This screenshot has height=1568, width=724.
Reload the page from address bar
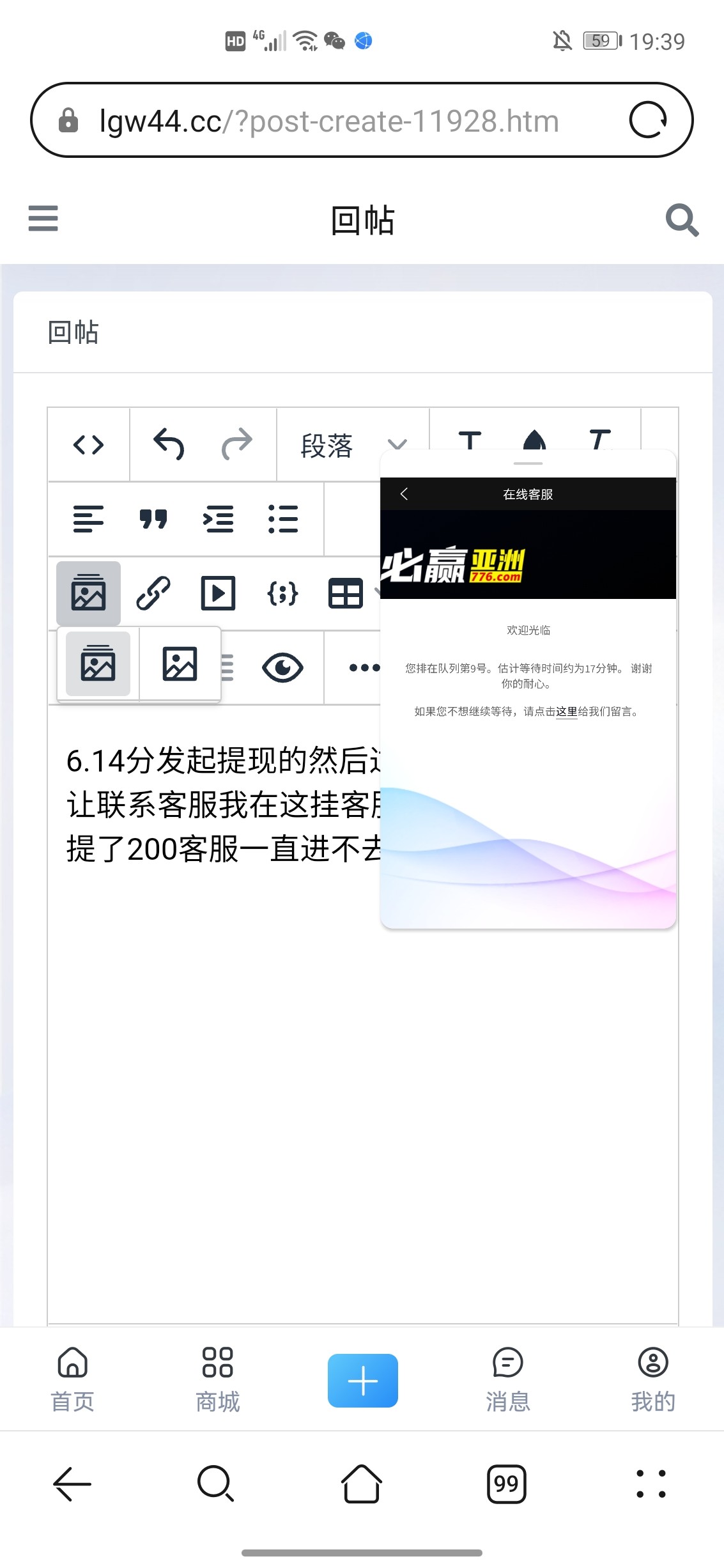(647, 120)
